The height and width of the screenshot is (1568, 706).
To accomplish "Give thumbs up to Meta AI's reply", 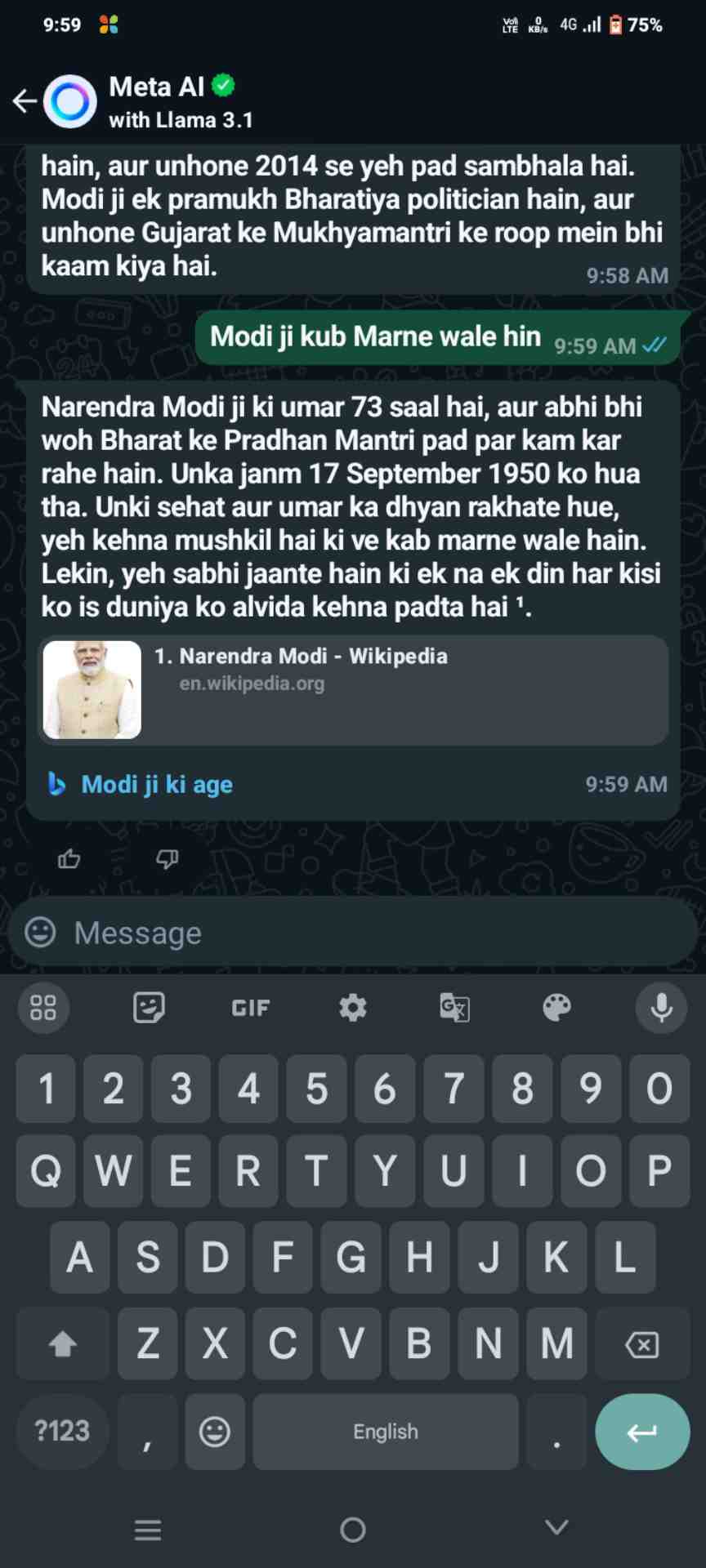I will tap(69, 859).
